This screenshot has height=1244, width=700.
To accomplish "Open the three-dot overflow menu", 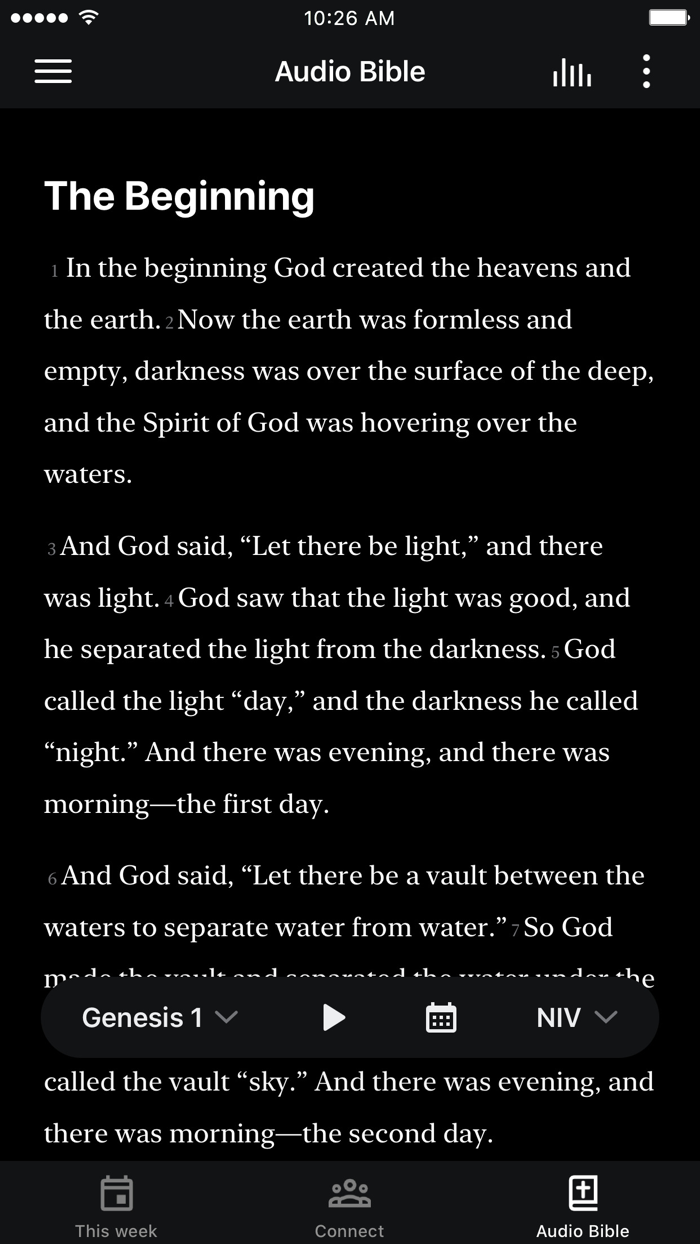I will (x=646, y=71).
